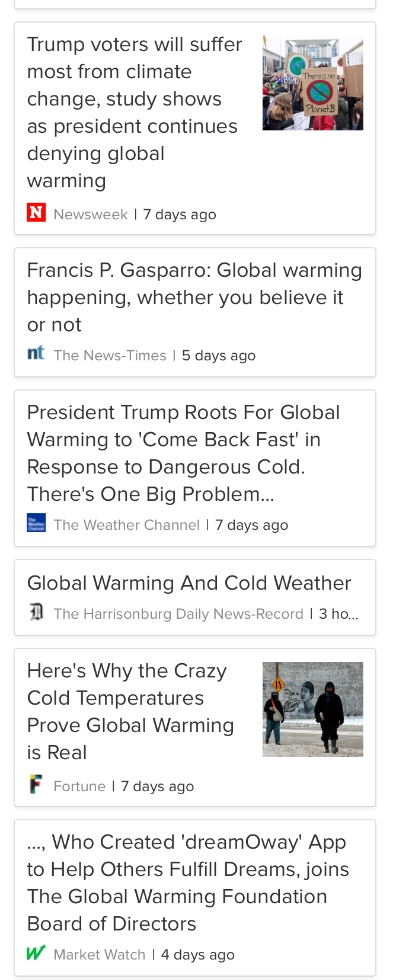The height and width of the screenshot is (980, 394).
Task: Open Fortune article on crazy cold temperatures
Action: pos(194,727)
